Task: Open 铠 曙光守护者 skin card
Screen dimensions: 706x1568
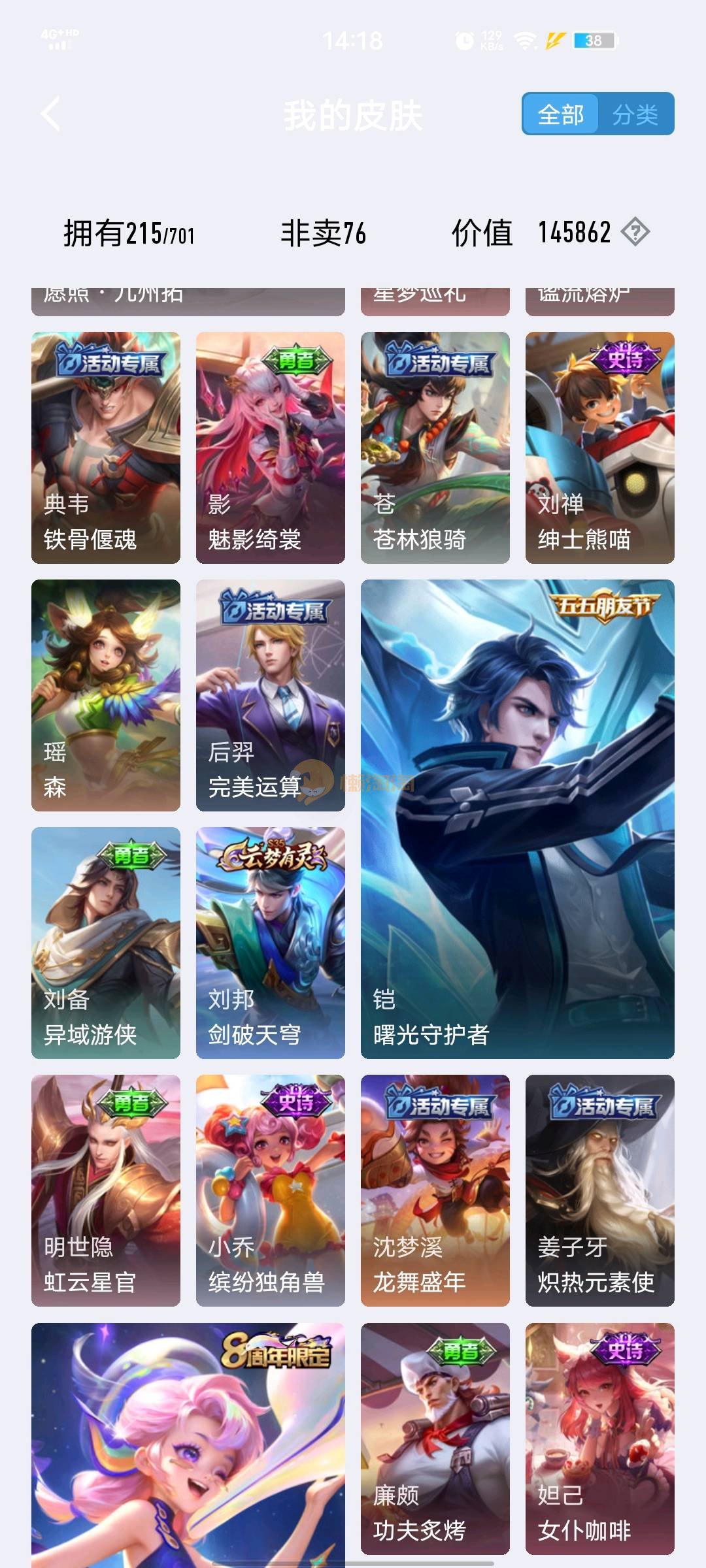Action: point(518,819)
